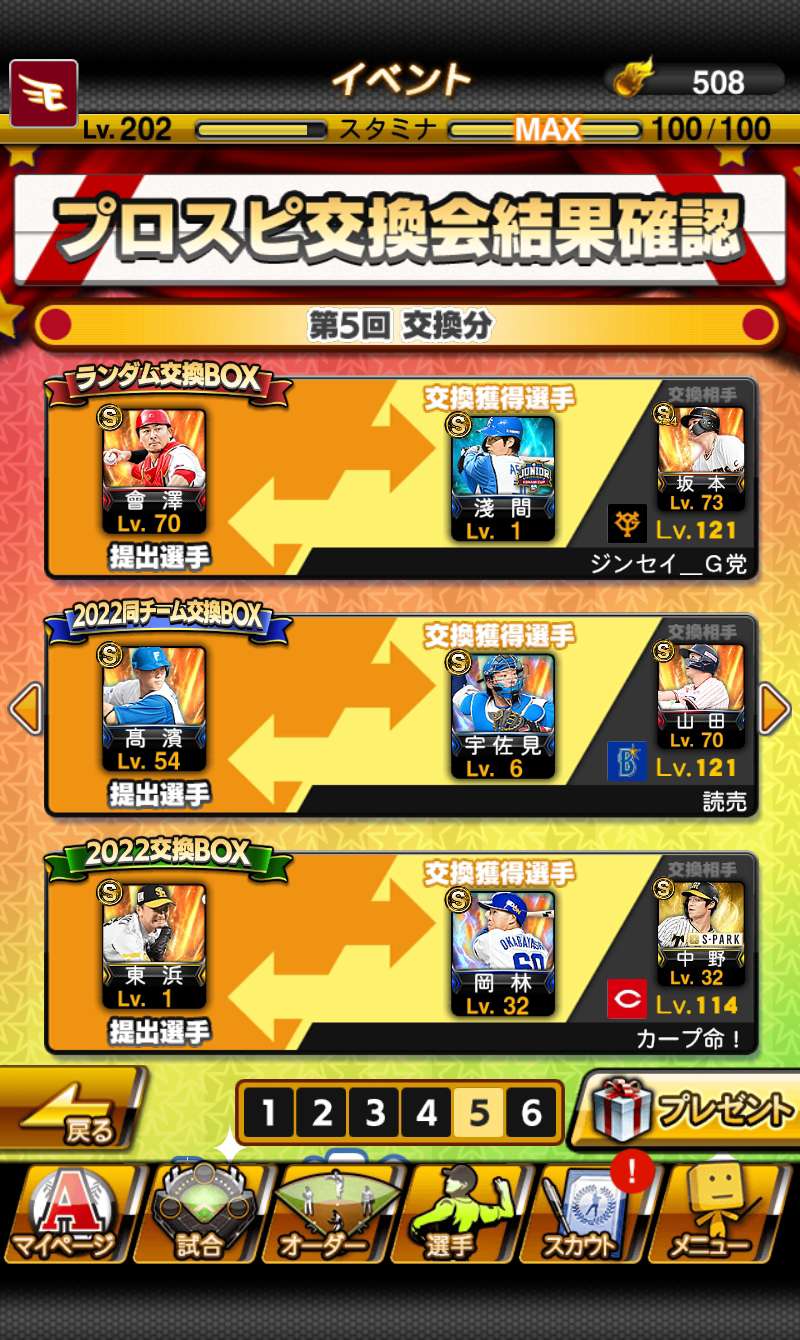This screenshot has height=1340, width=800.
Task: Open the プレゼント gift box
Action: (690, 1110)
